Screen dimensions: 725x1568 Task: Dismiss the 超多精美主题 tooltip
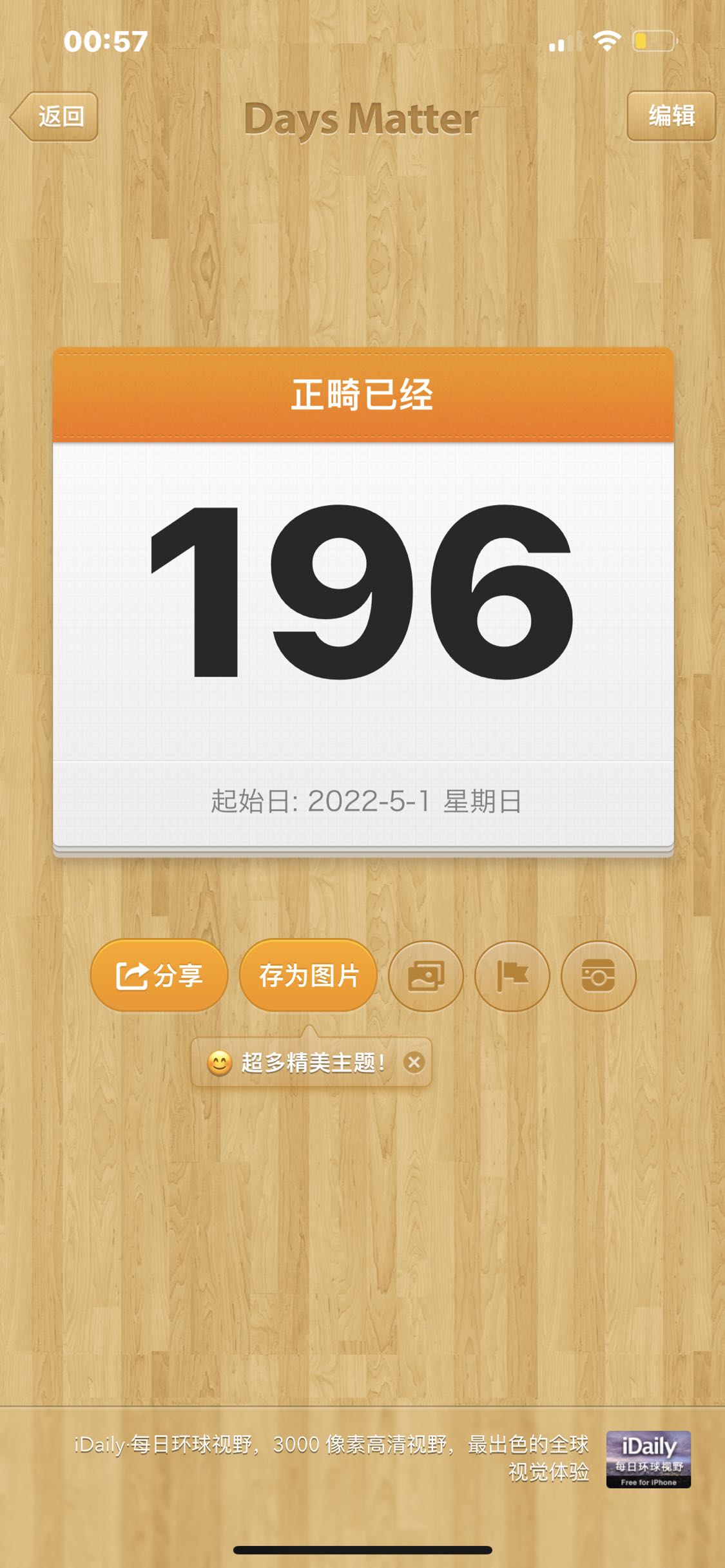tap(414, 1062)
